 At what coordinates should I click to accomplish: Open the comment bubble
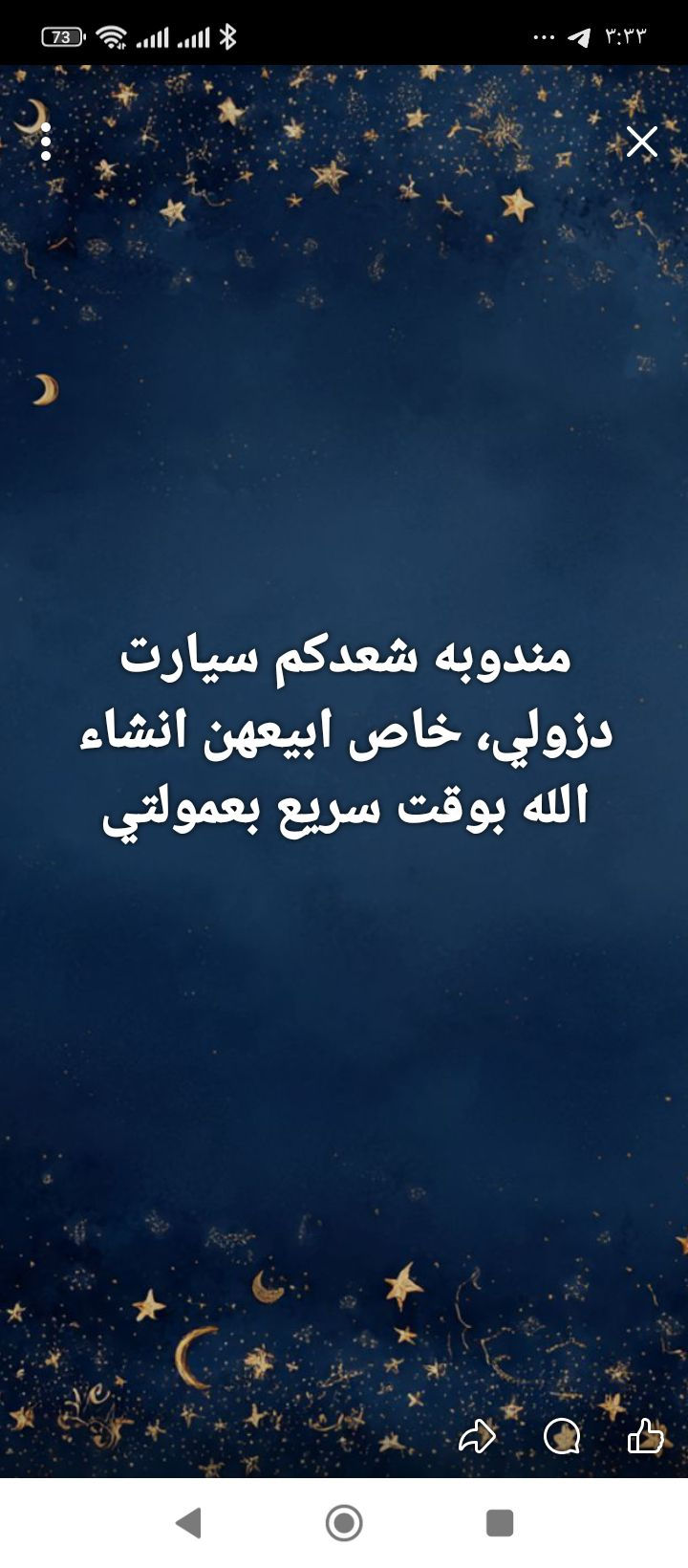tap(561, 1436)
